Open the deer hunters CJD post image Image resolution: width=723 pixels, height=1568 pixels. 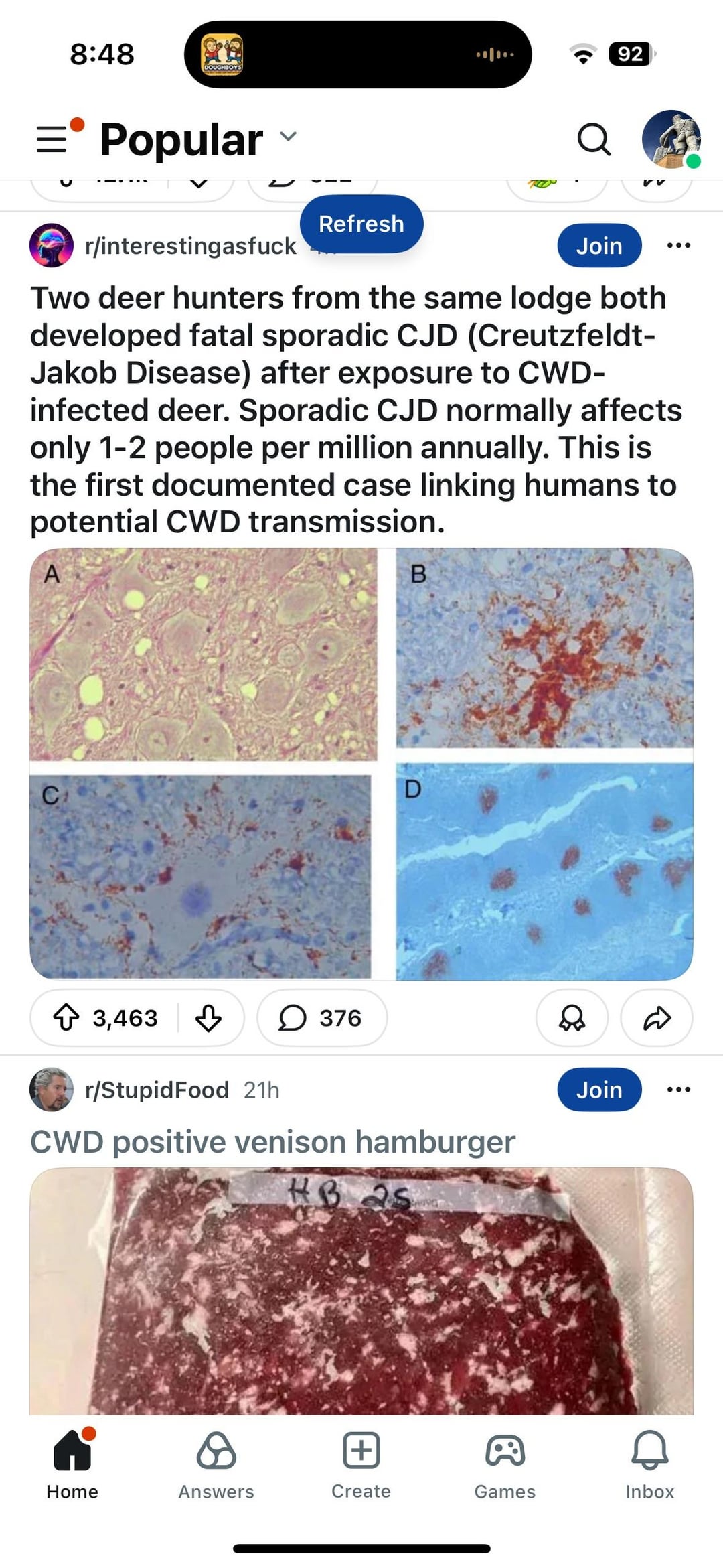point(361,764)
